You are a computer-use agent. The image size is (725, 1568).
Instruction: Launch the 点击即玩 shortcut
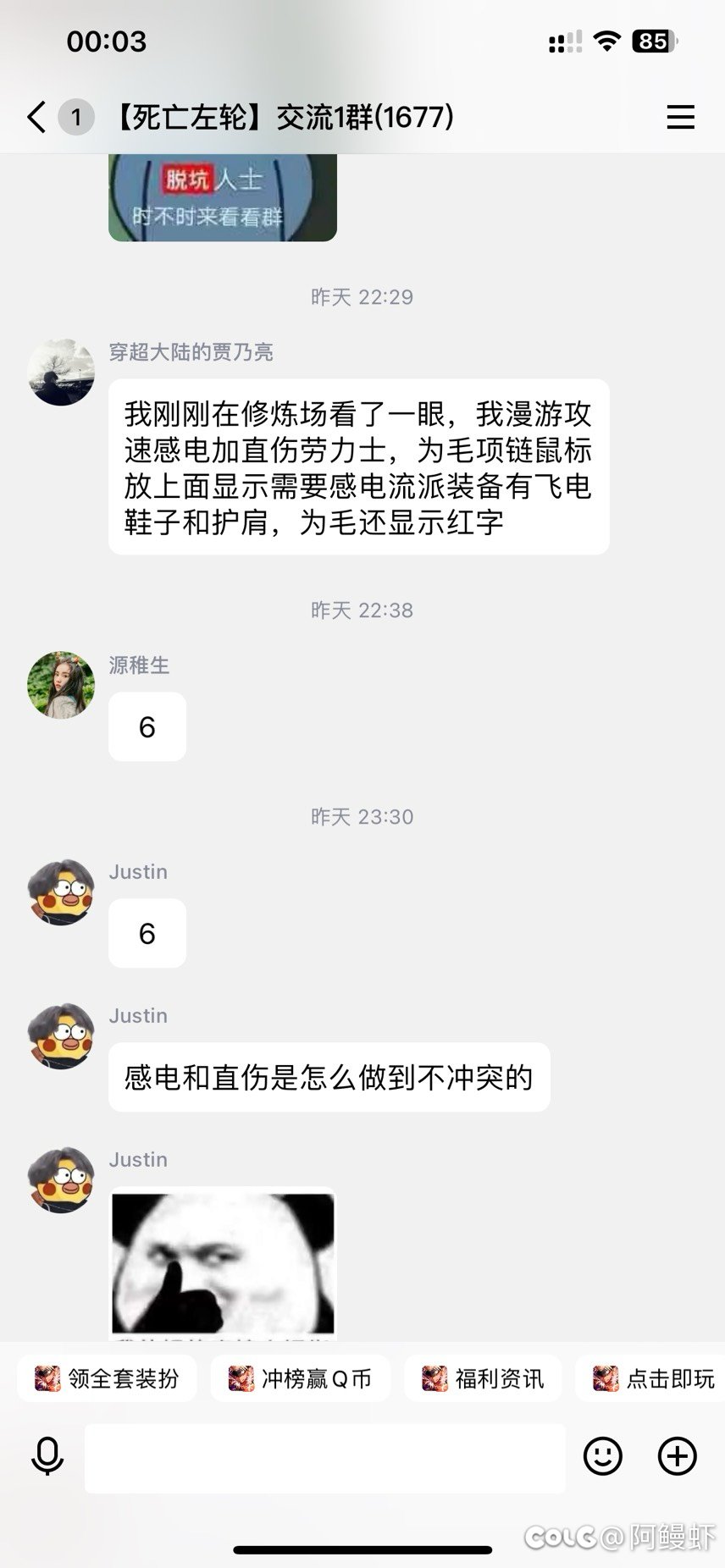655,1378
